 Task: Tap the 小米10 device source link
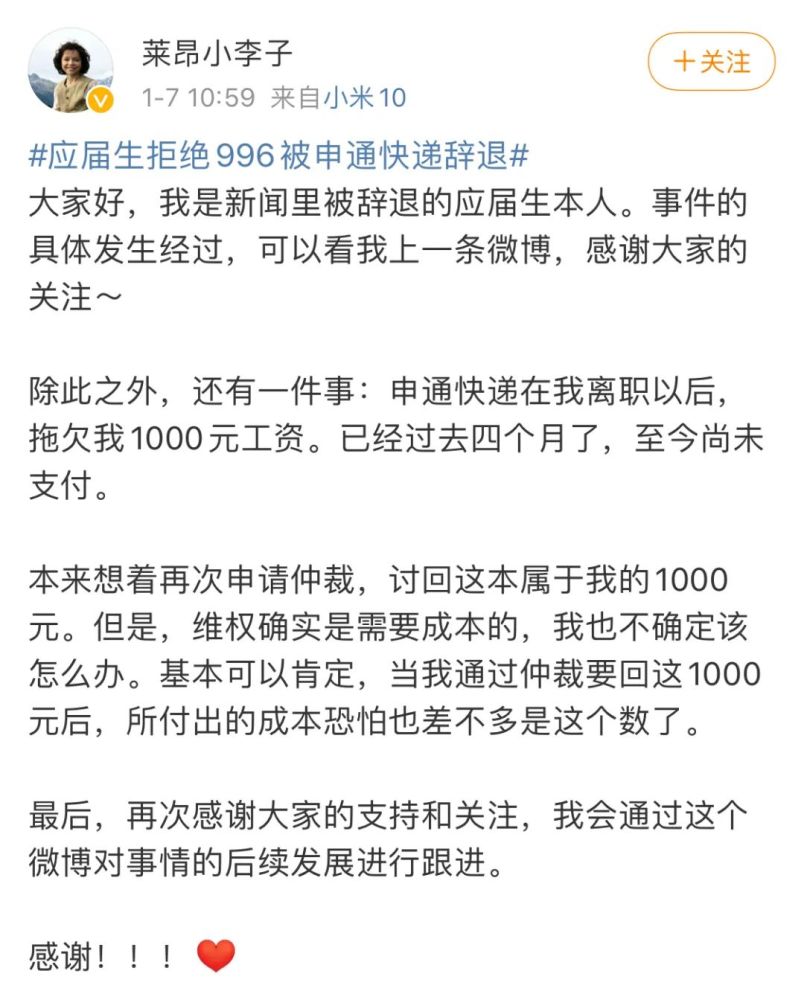tap(365, 98)
